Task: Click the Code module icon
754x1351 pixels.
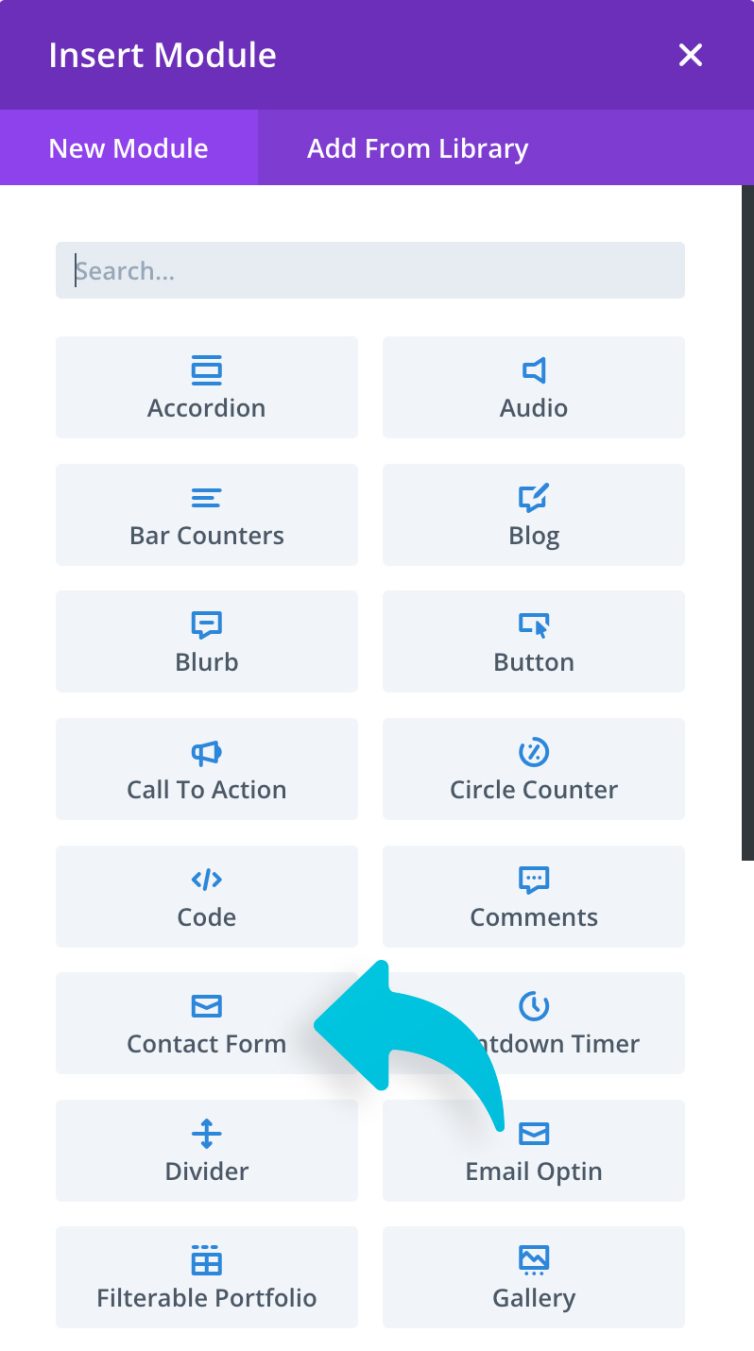Action: pos(207,877)
